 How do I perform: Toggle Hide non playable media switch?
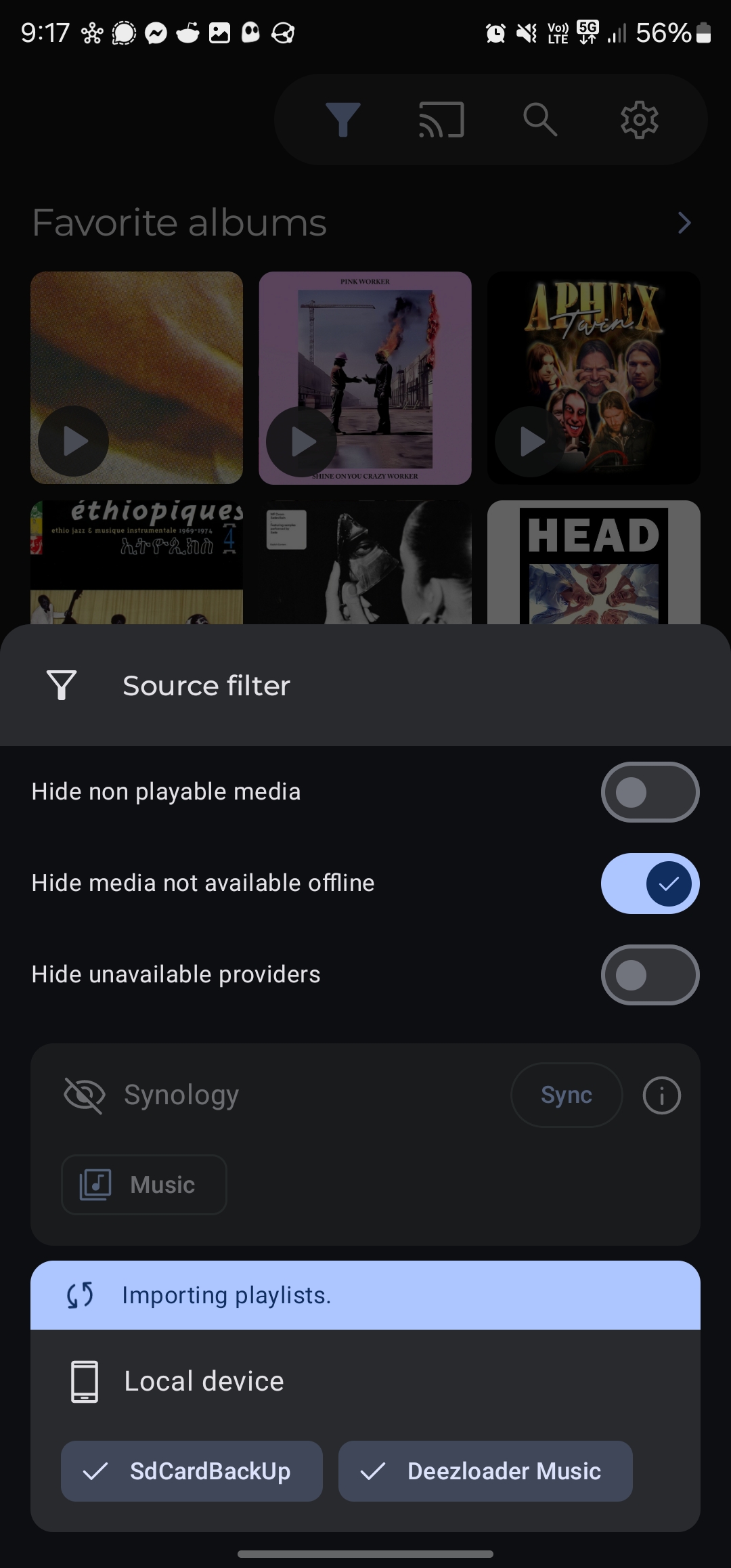650,792
